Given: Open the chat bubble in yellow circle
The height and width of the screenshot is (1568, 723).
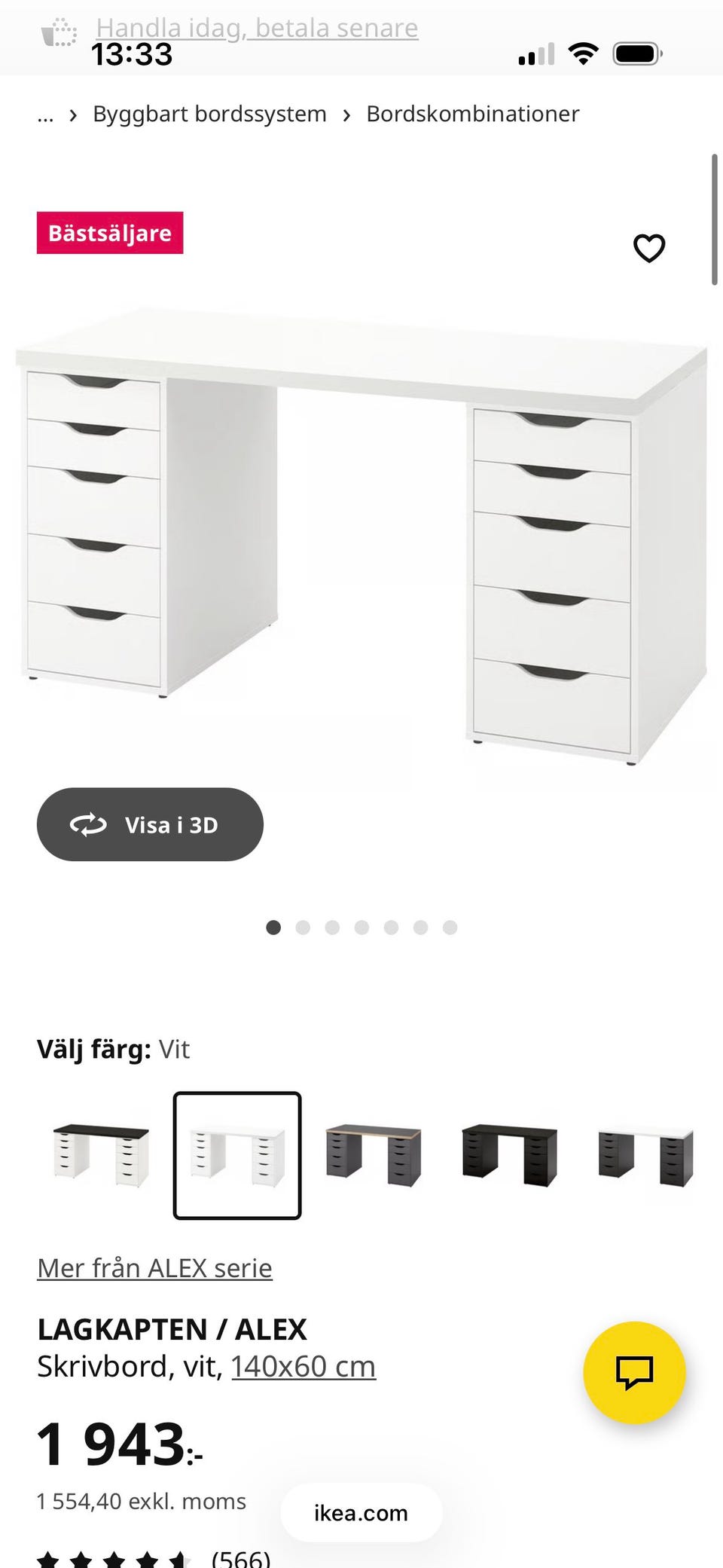Looking at the screenshot, I should tap(636, 1373).
